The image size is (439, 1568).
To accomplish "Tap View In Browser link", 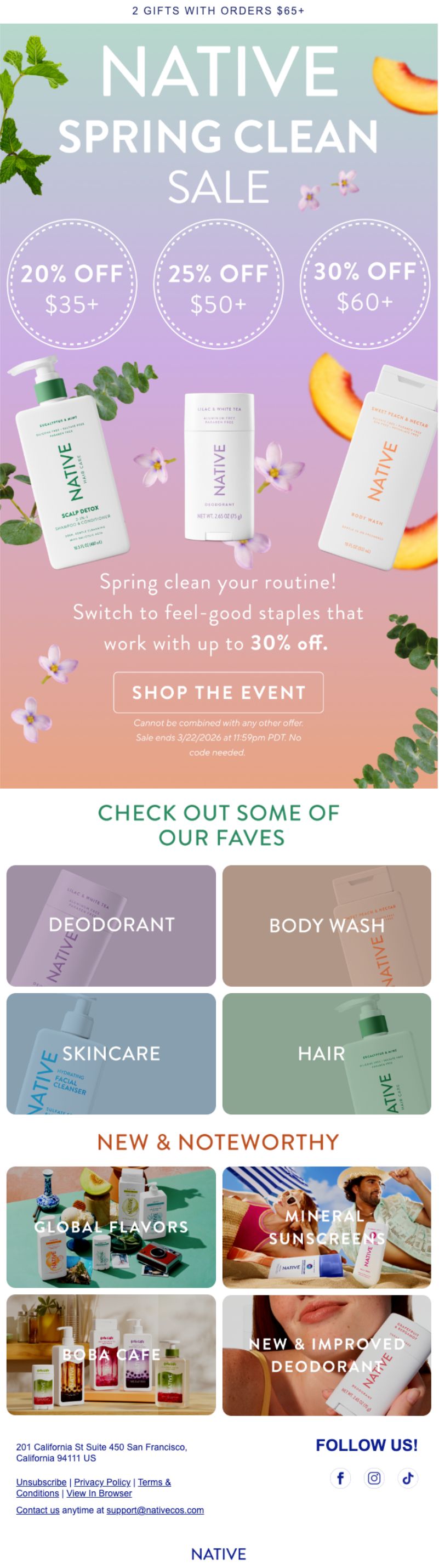I will click(x=99, y=1493).
